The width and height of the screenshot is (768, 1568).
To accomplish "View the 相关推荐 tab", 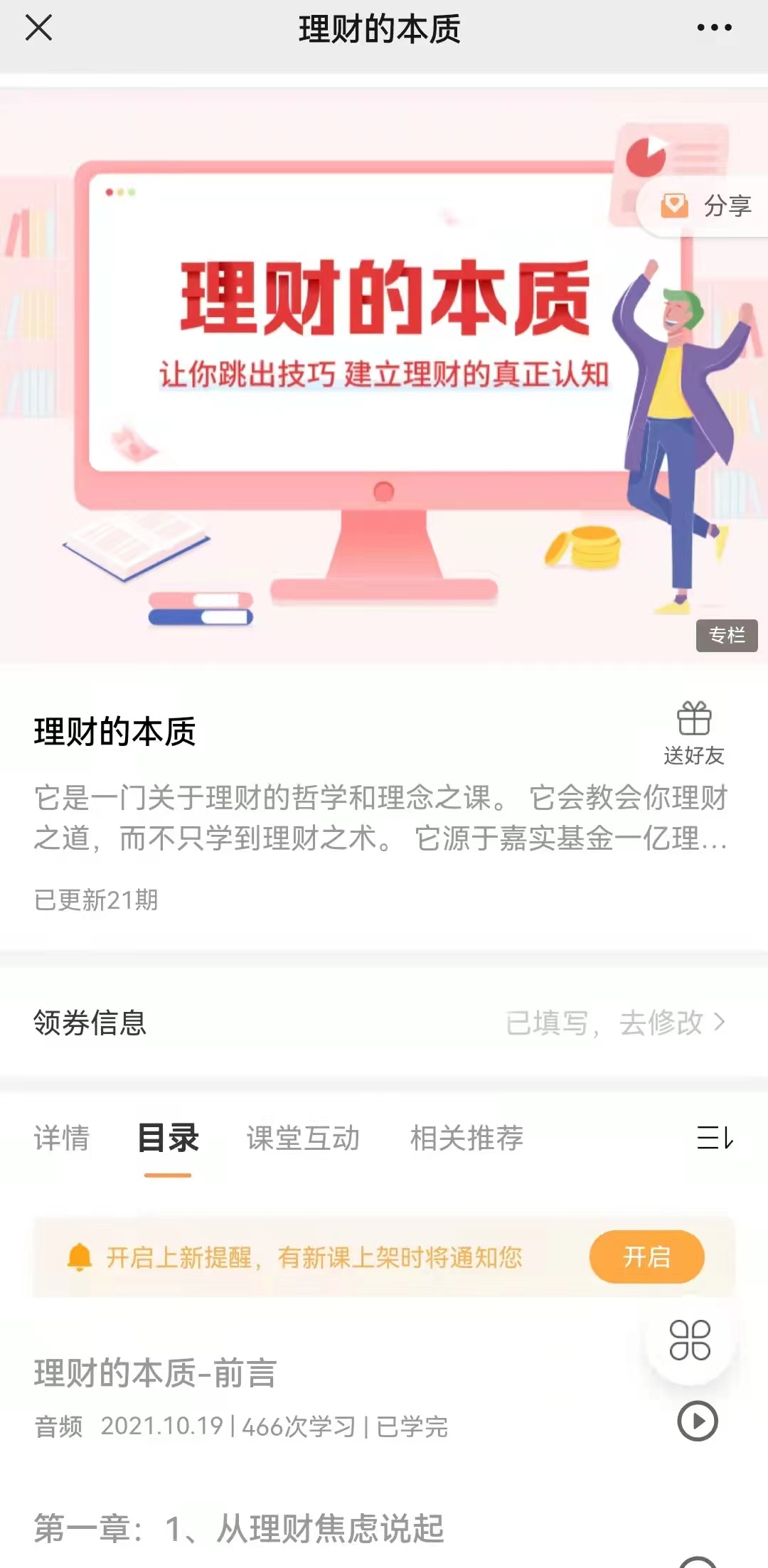I will tap(466, 1138).
